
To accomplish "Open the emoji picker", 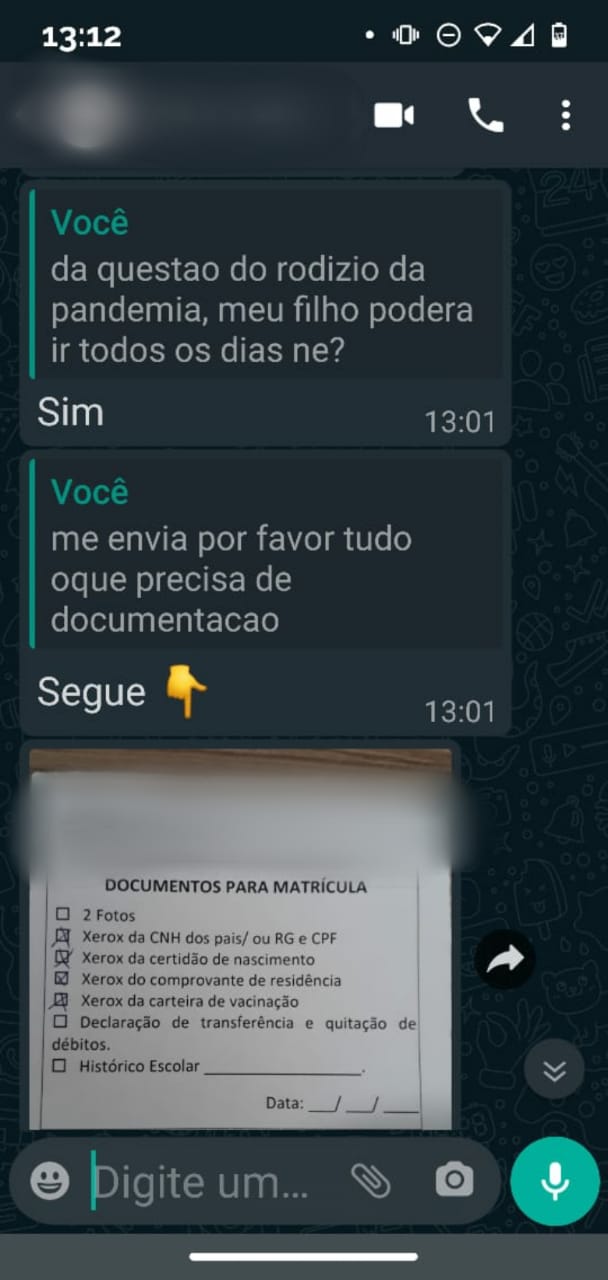I will tap(50, 1182).
